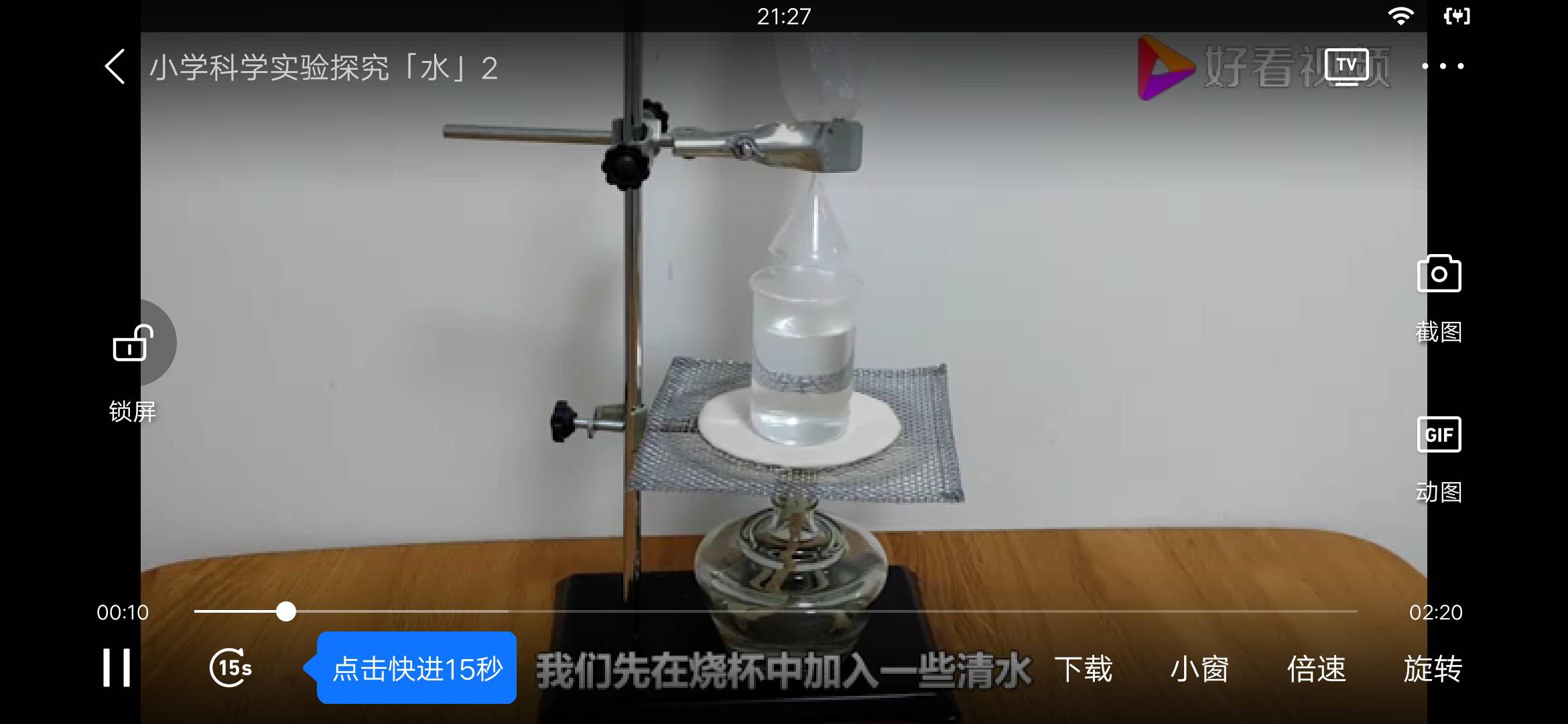Change playback speed with 倍速
The image size is (1568, 724).
coord(1316,669)
